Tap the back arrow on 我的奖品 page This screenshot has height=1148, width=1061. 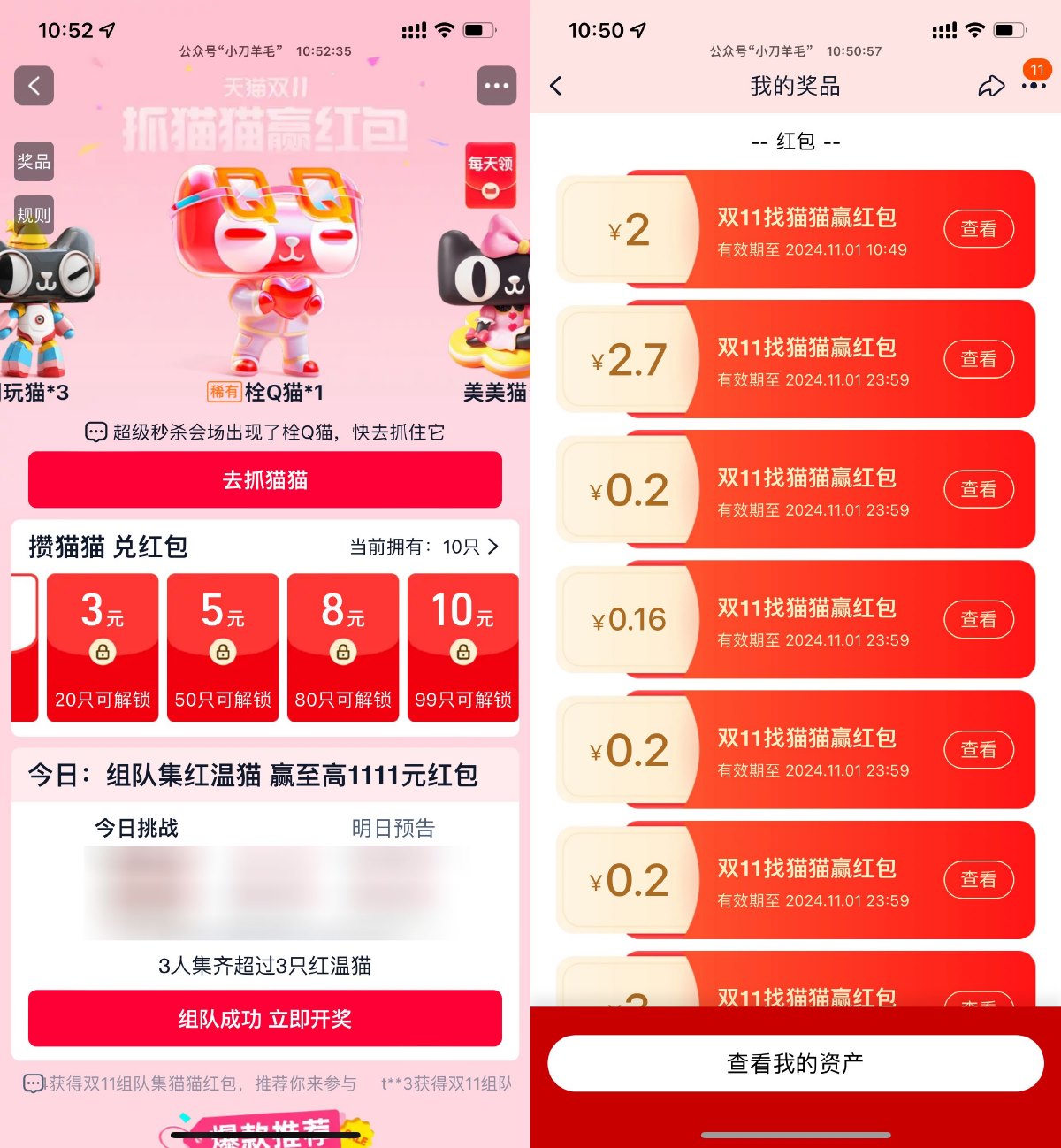[x=555, y=86]
